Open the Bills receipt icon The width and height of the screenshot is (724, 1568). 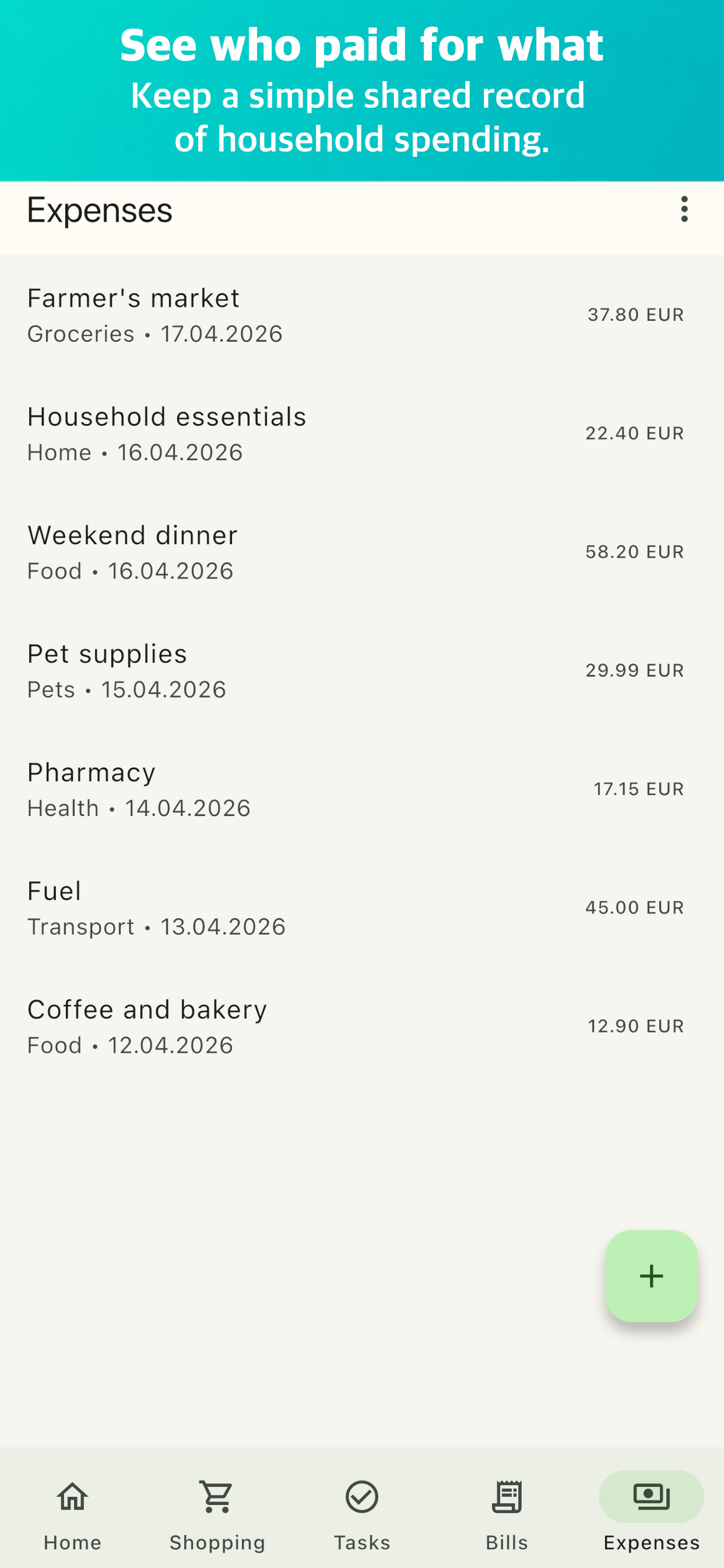(507, 1497)
